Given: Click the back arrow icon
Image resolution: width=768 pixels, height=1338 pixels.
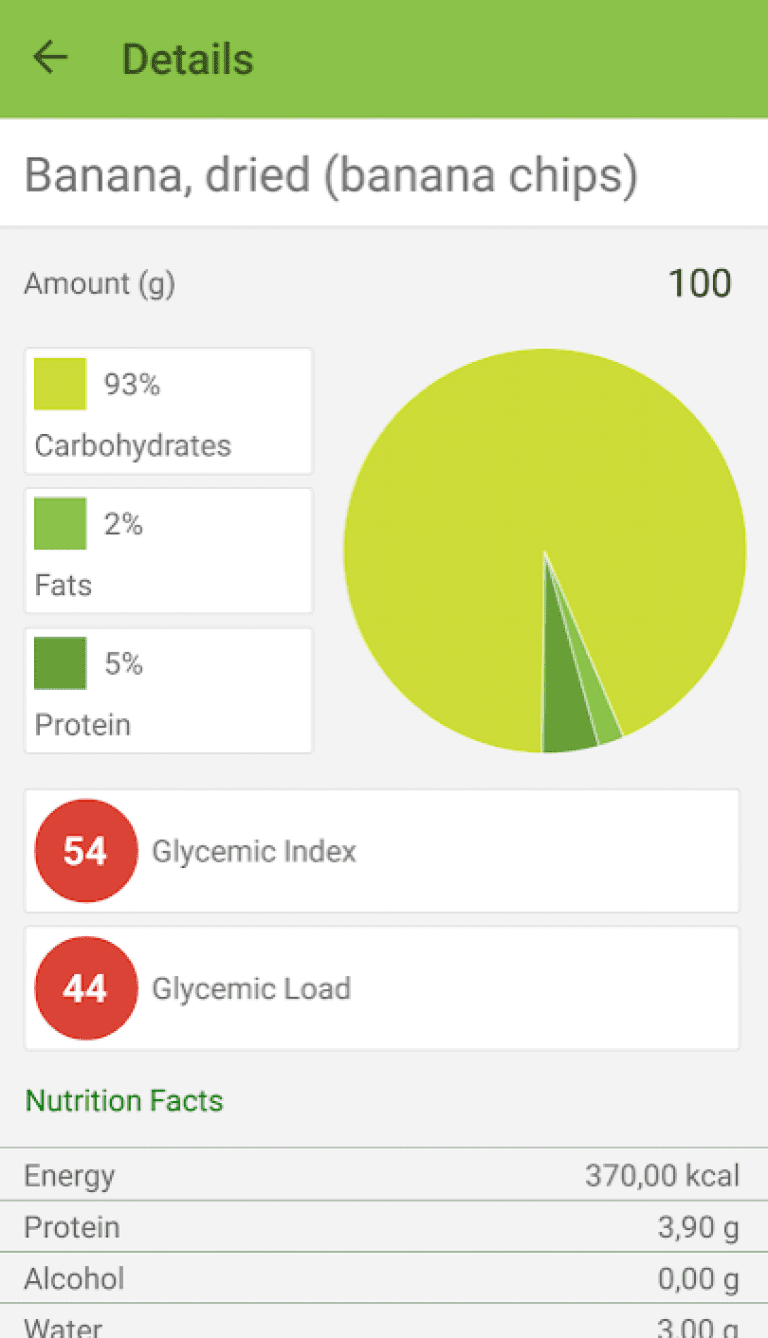Looking at the screenshot, I should [50, 58].
